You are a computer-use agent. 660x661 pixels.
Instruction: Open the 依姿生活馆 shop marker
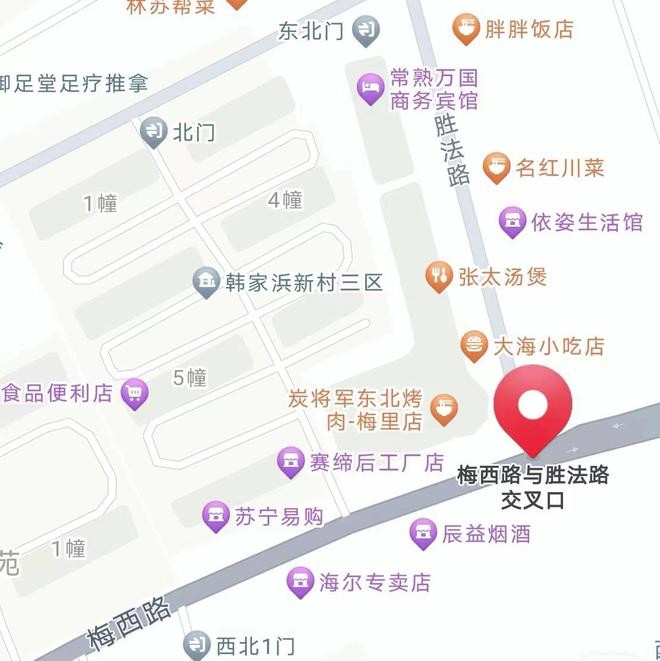click(x=512, y=222)
